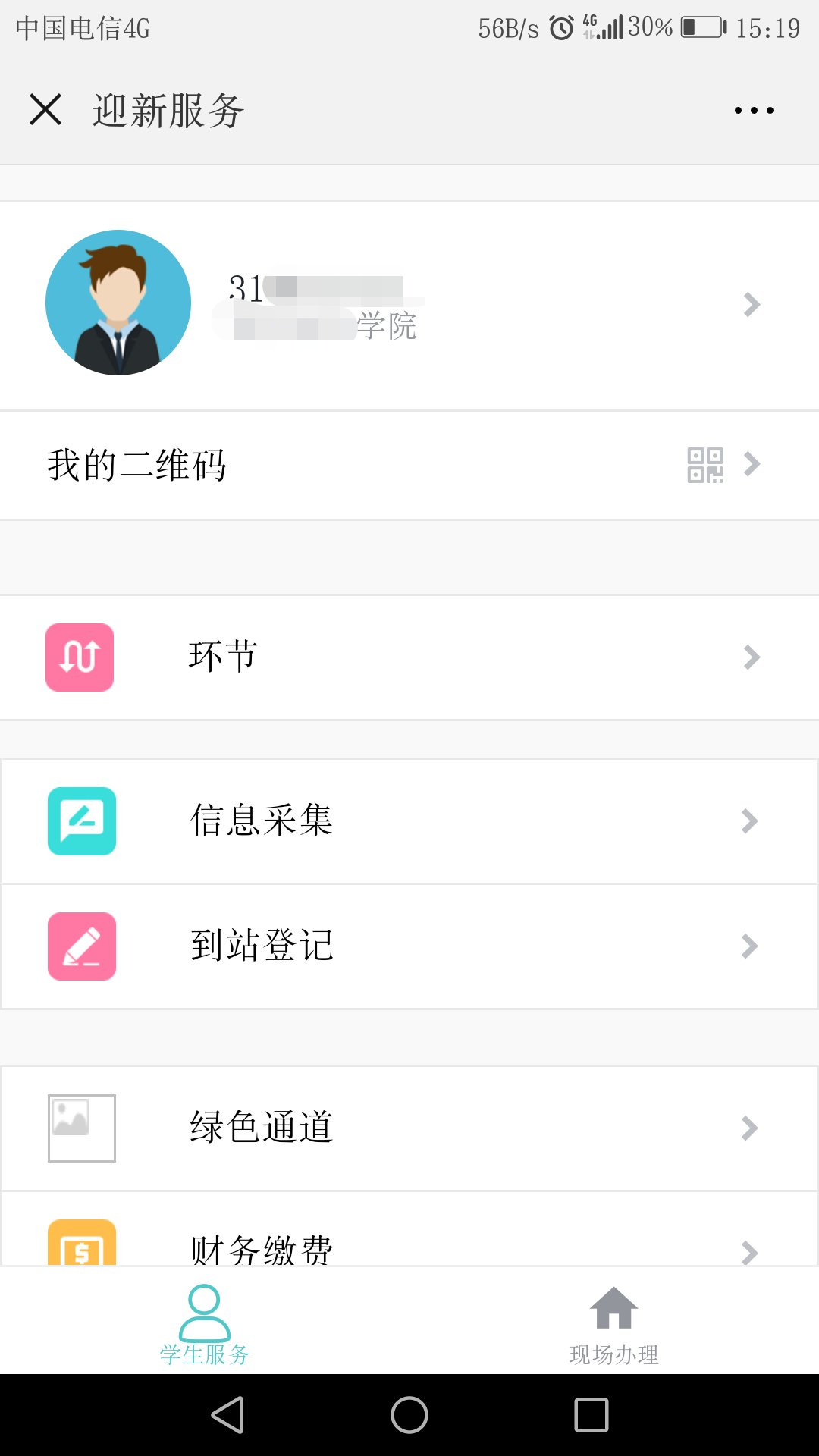The width and height of the screenshot is (819, 1456).
Task: Tap the system back button
Action: pos(227,1415)
